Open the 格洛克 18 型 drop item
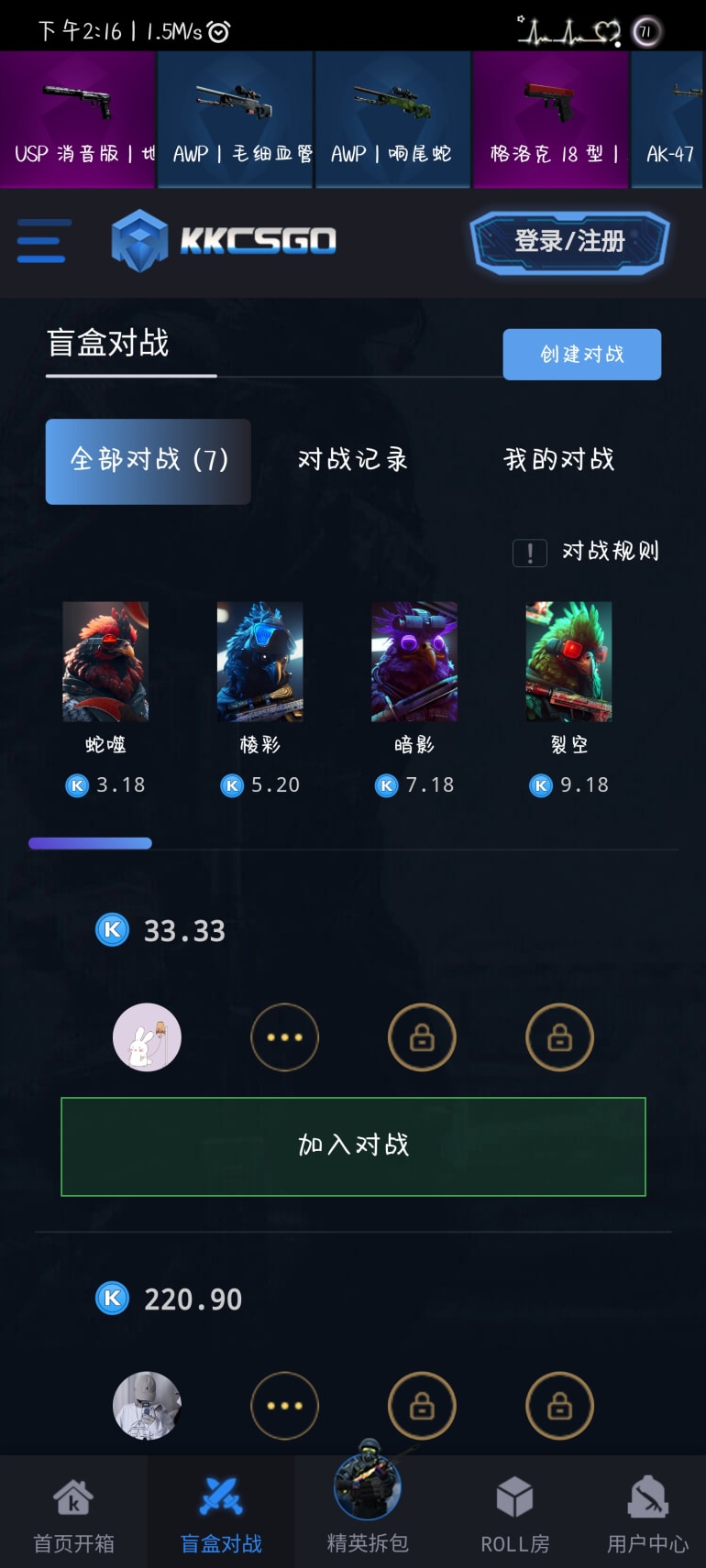Screen dimensions: 706x1568 tap(550, 119)
